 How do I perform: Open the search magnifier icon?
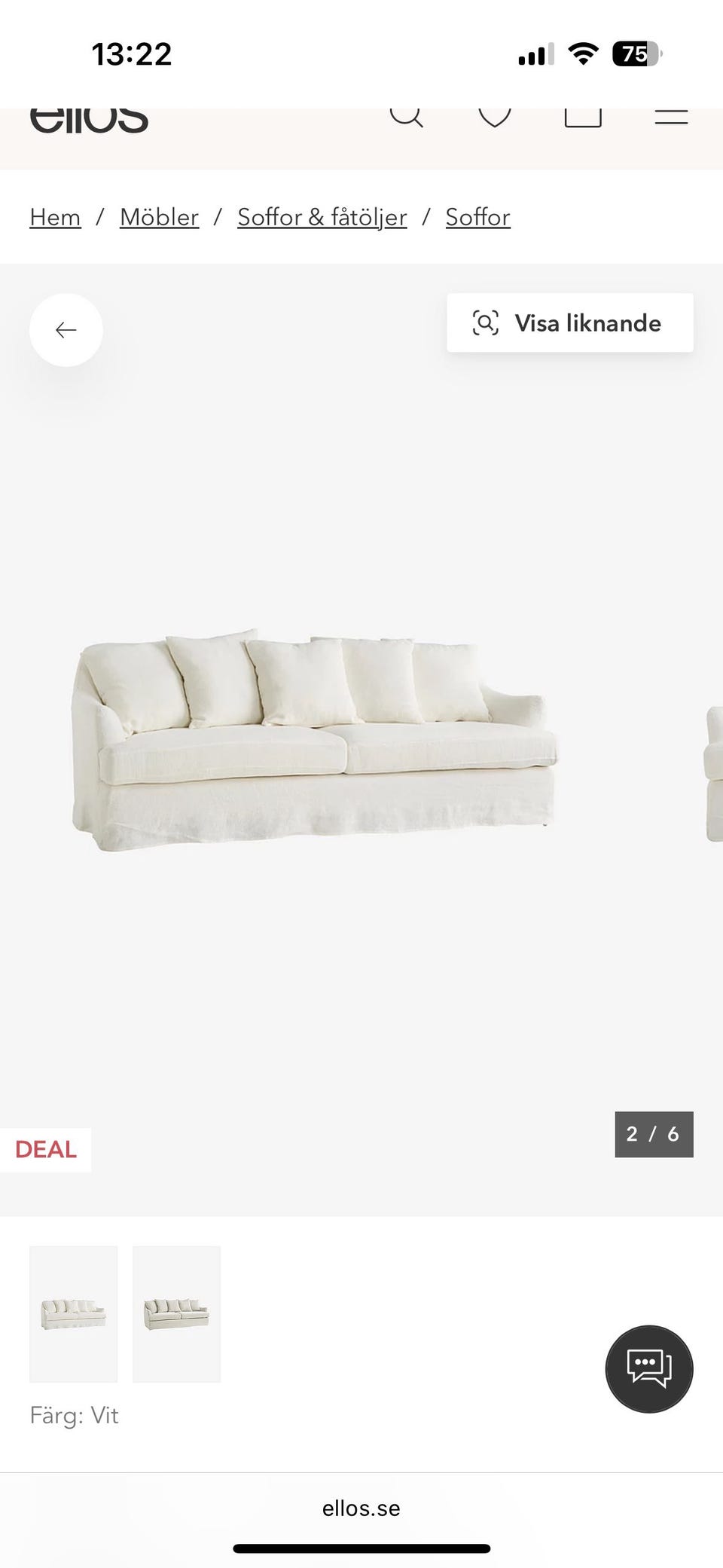click(x=406, y=116)
